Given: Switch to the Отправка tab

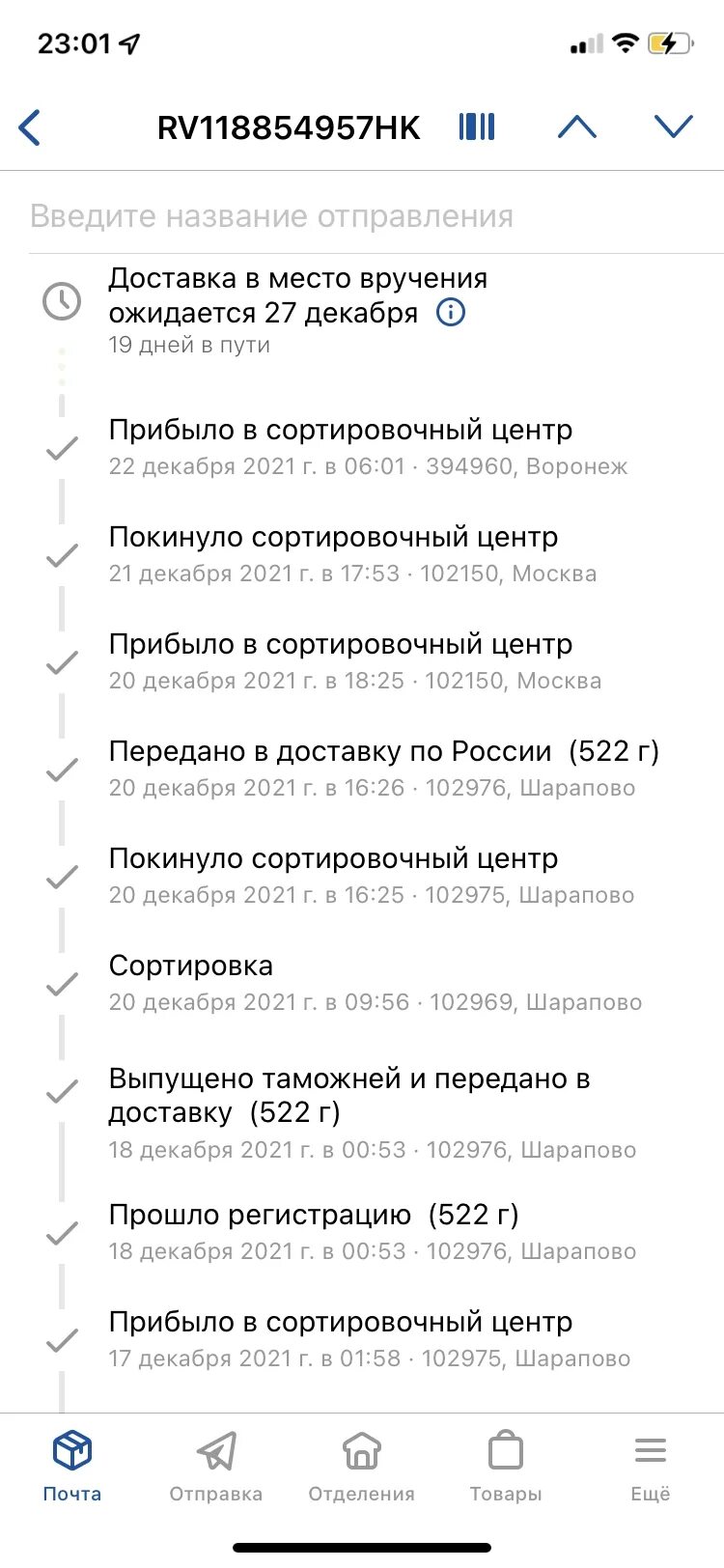Looking at the screenshot, I should tap(216, 1467).
